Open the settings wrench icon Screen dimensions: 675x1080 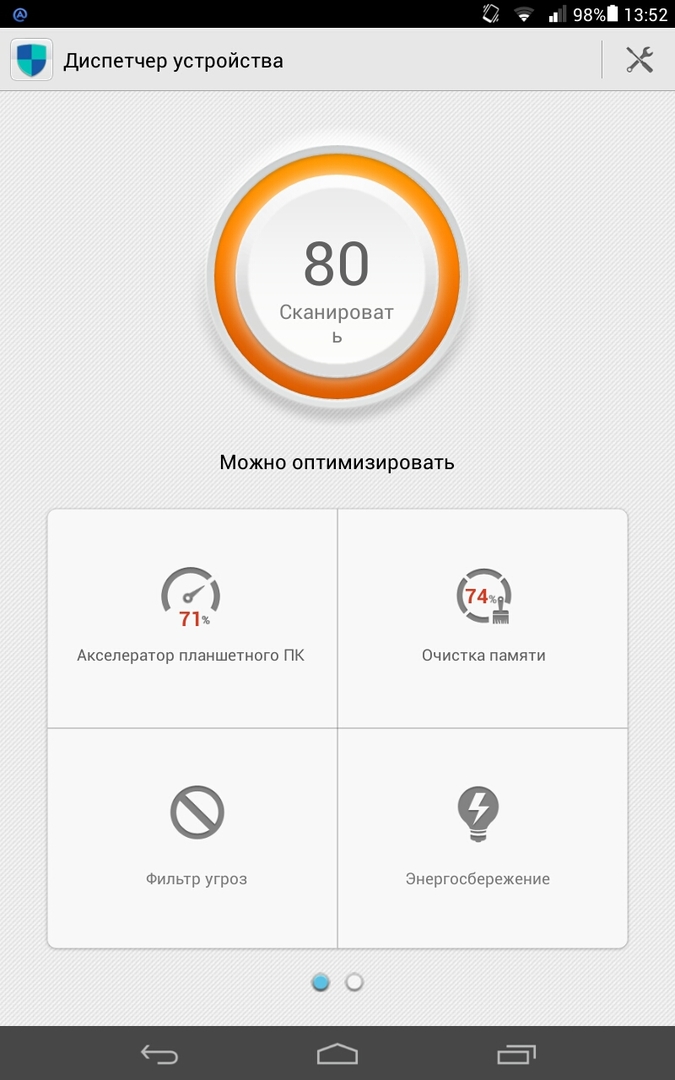(x=639, y=60)
